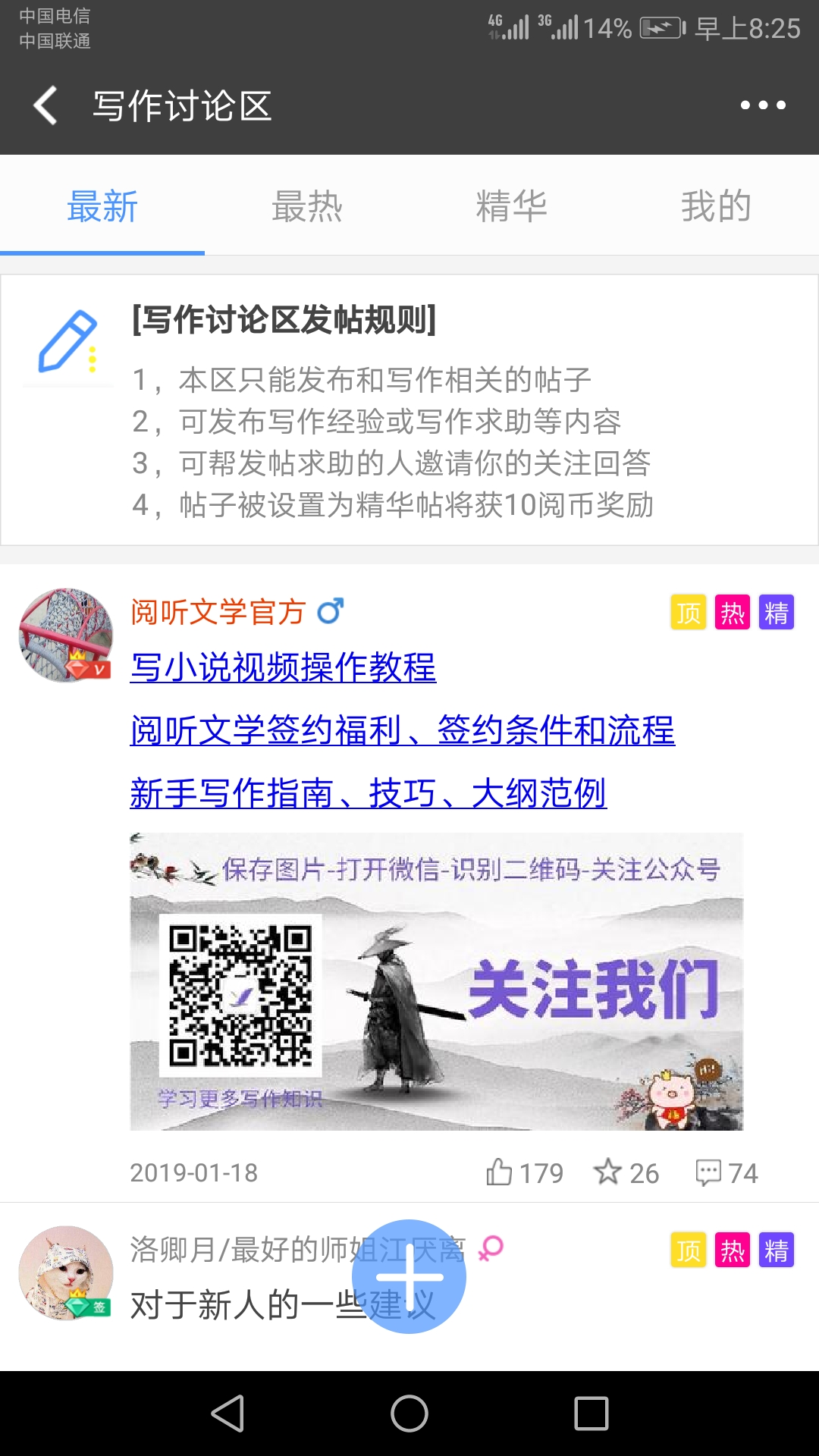Switch to the 我的 tab

coord(714,205)
